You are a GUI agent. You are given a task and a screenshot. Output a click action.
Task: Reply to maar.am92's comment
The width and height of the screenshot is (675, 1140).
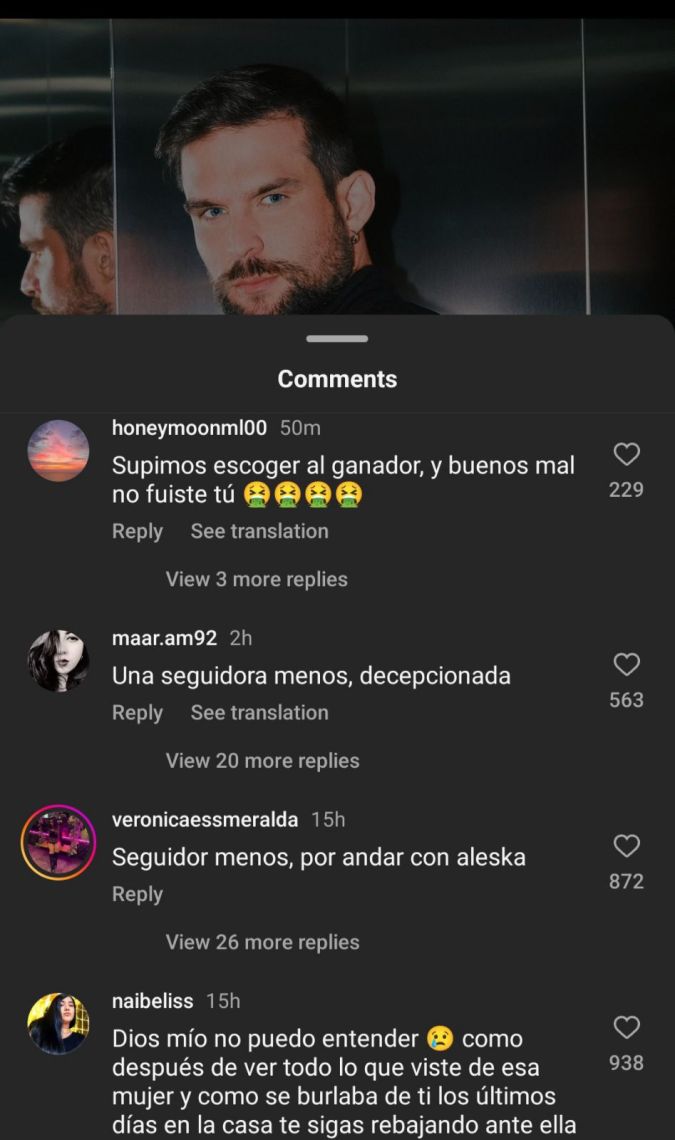pos(137,712)
